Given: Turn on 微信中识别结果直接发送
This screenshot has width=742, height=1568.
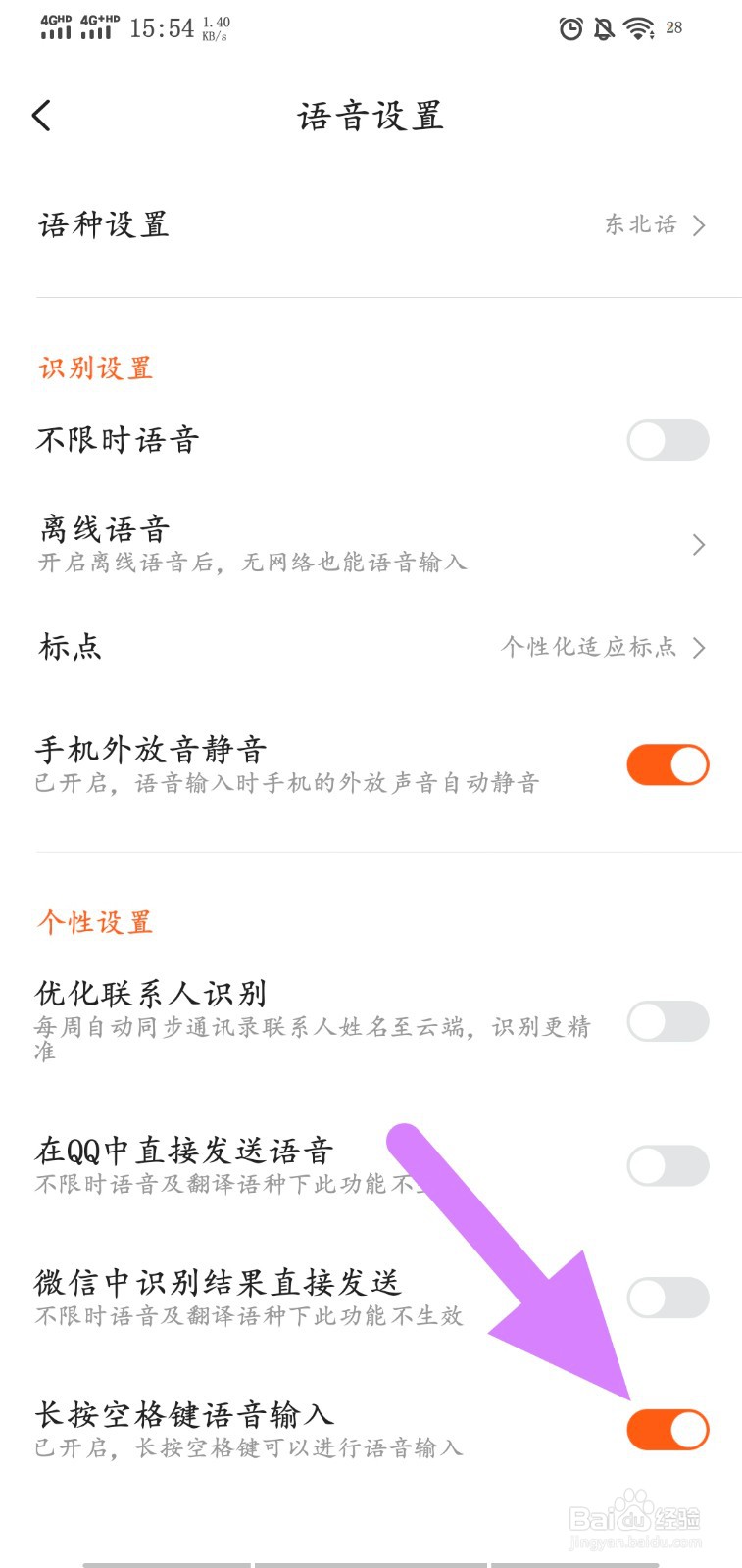Looking at the screenshot, I should point(668,1298).
